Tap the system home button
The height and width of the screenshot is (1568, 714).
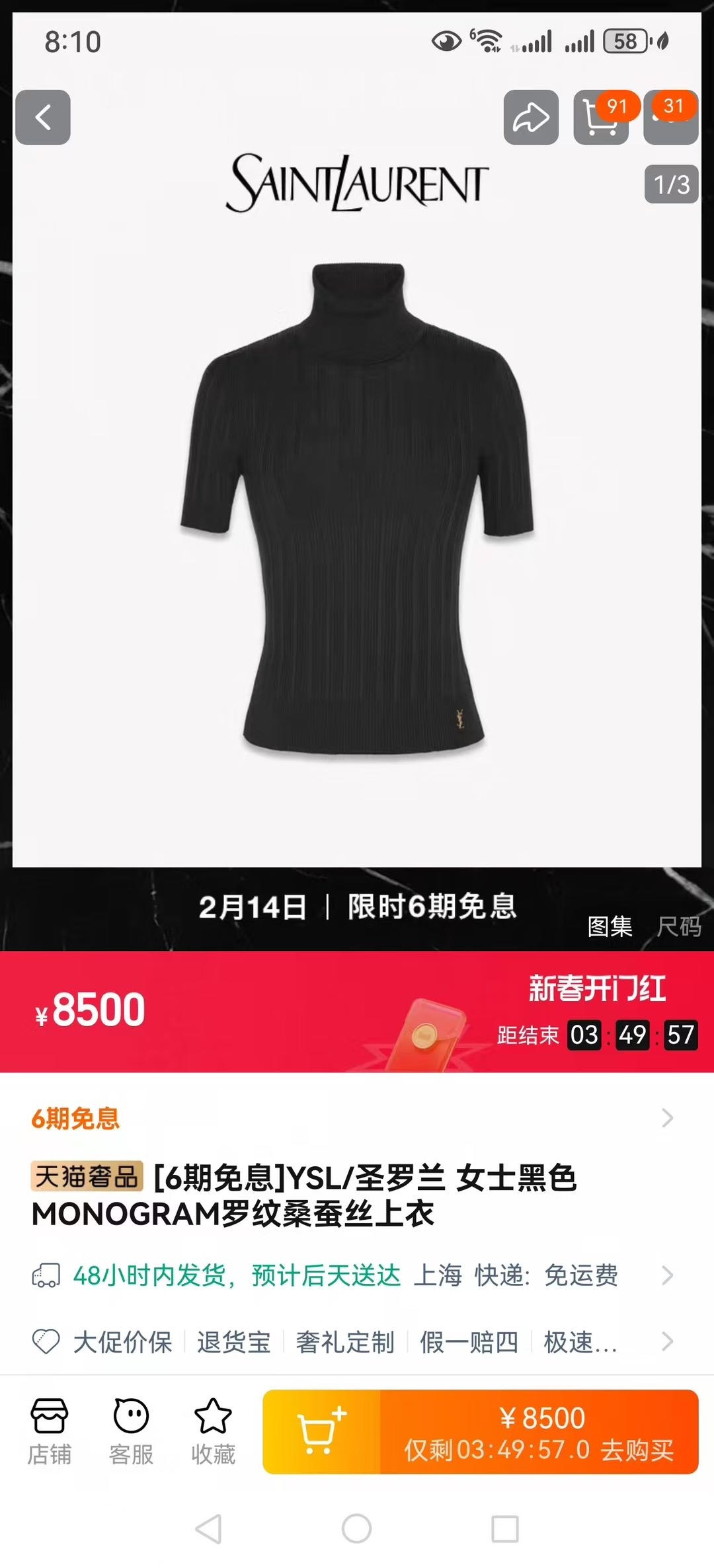(x=356, y=1528)
